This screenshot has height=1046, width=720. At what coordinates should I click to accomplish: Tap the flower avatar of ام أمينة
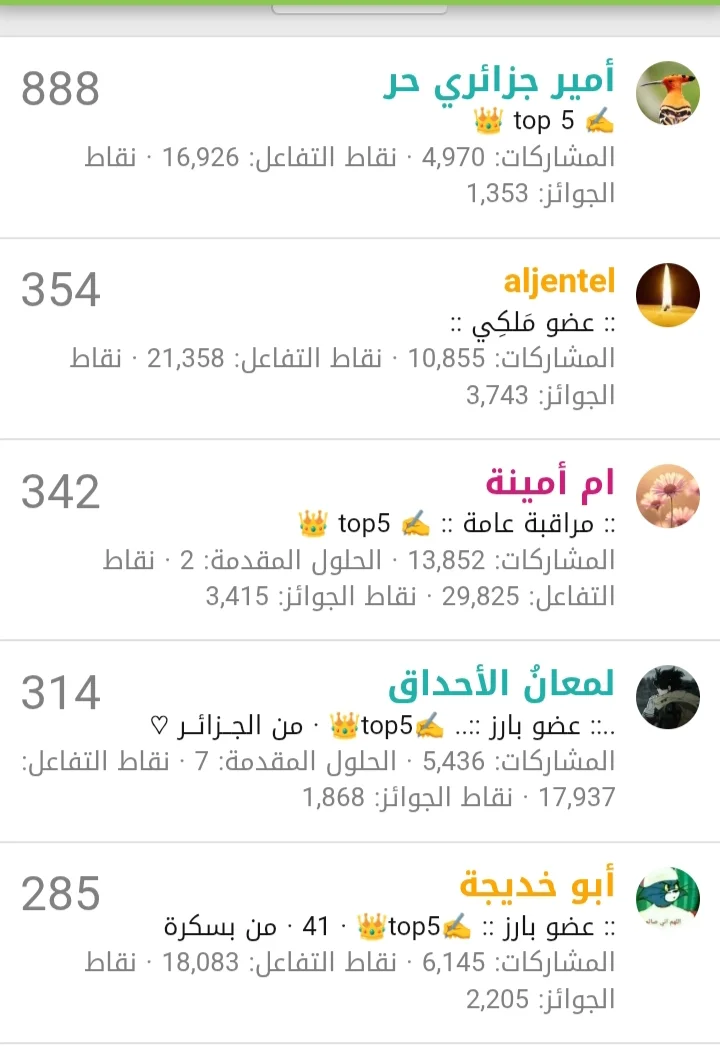(x=667, y=495)
